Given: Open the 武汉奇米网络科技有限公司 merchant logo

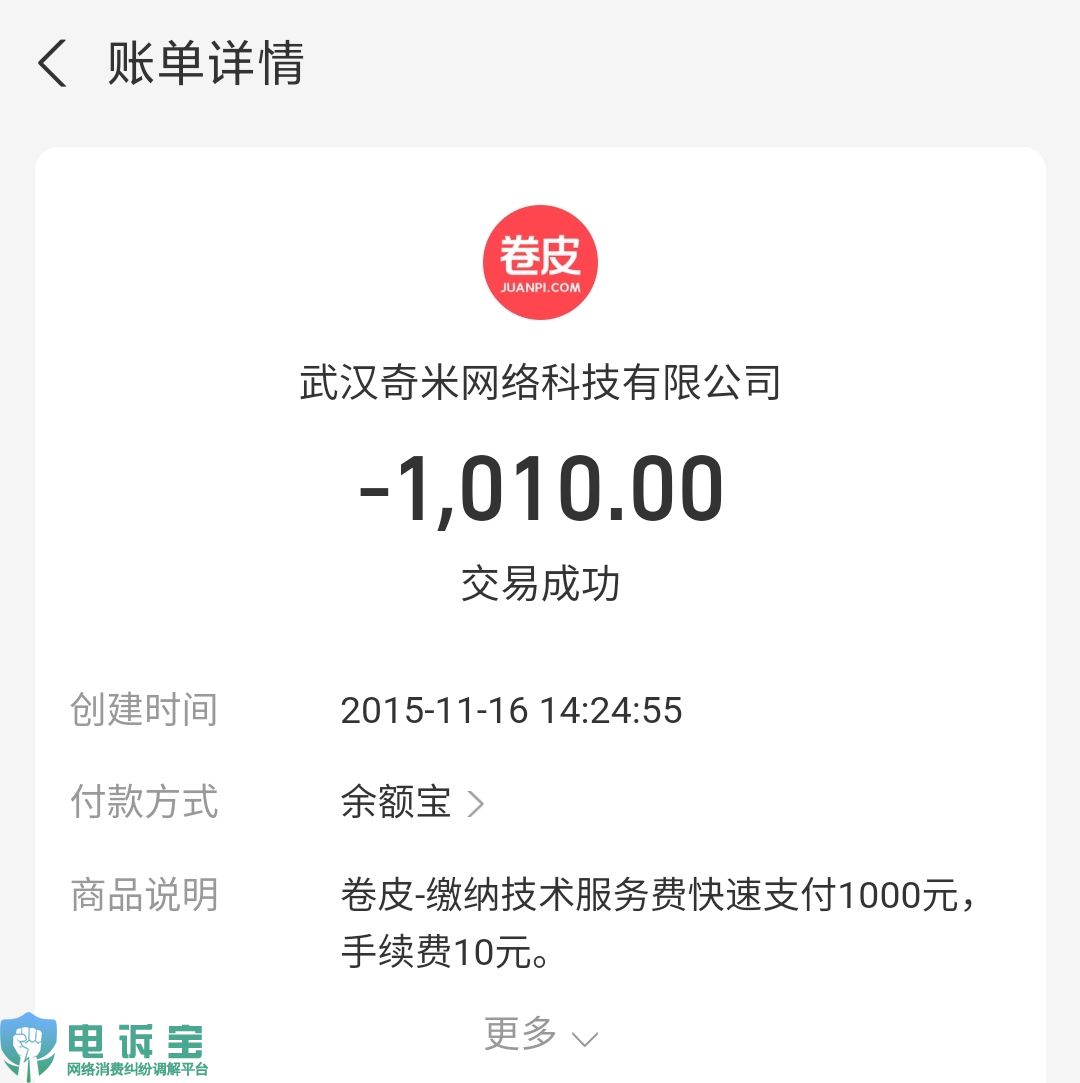Looking at the screenshot, I should [540, 262].
